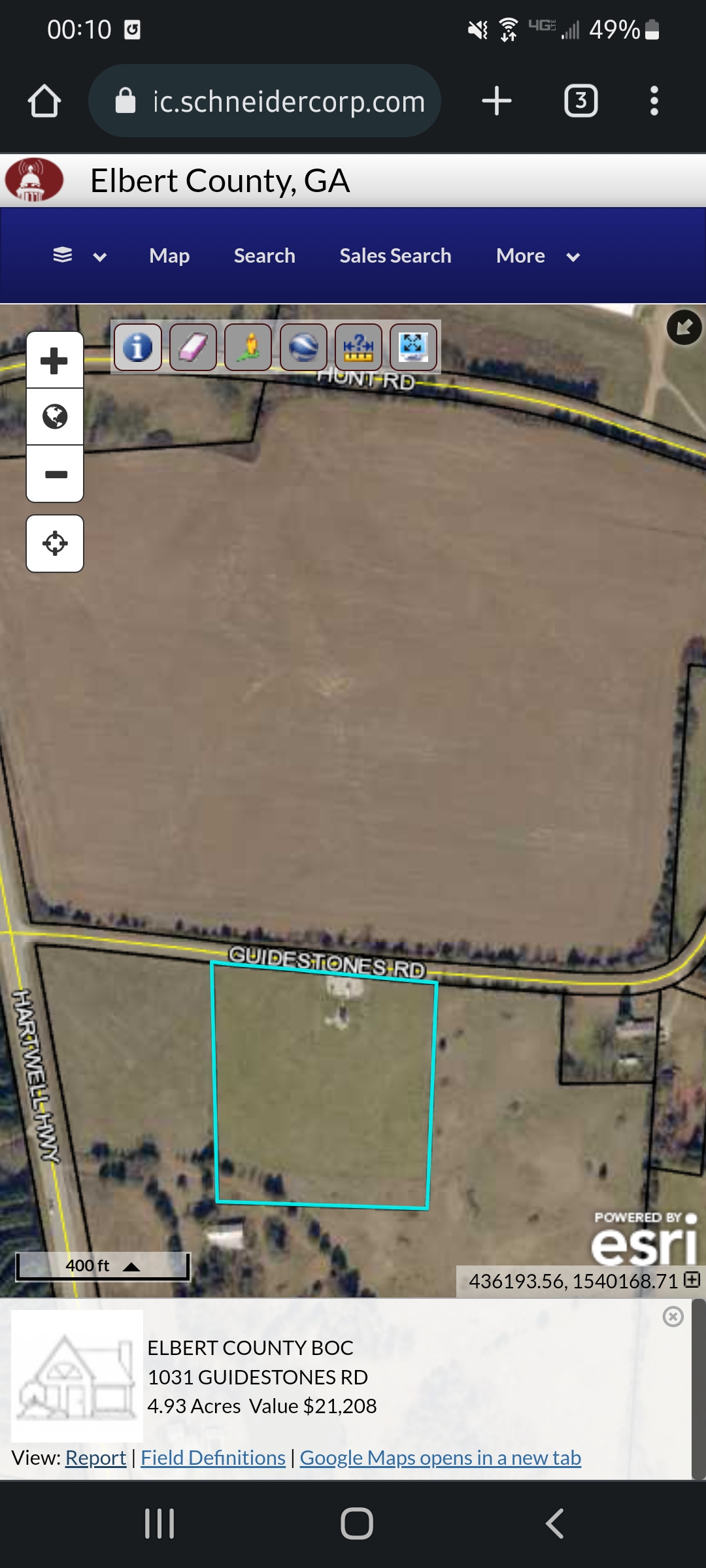Switch to the Search tab
706x1568 pixels.
click(265, 255)
